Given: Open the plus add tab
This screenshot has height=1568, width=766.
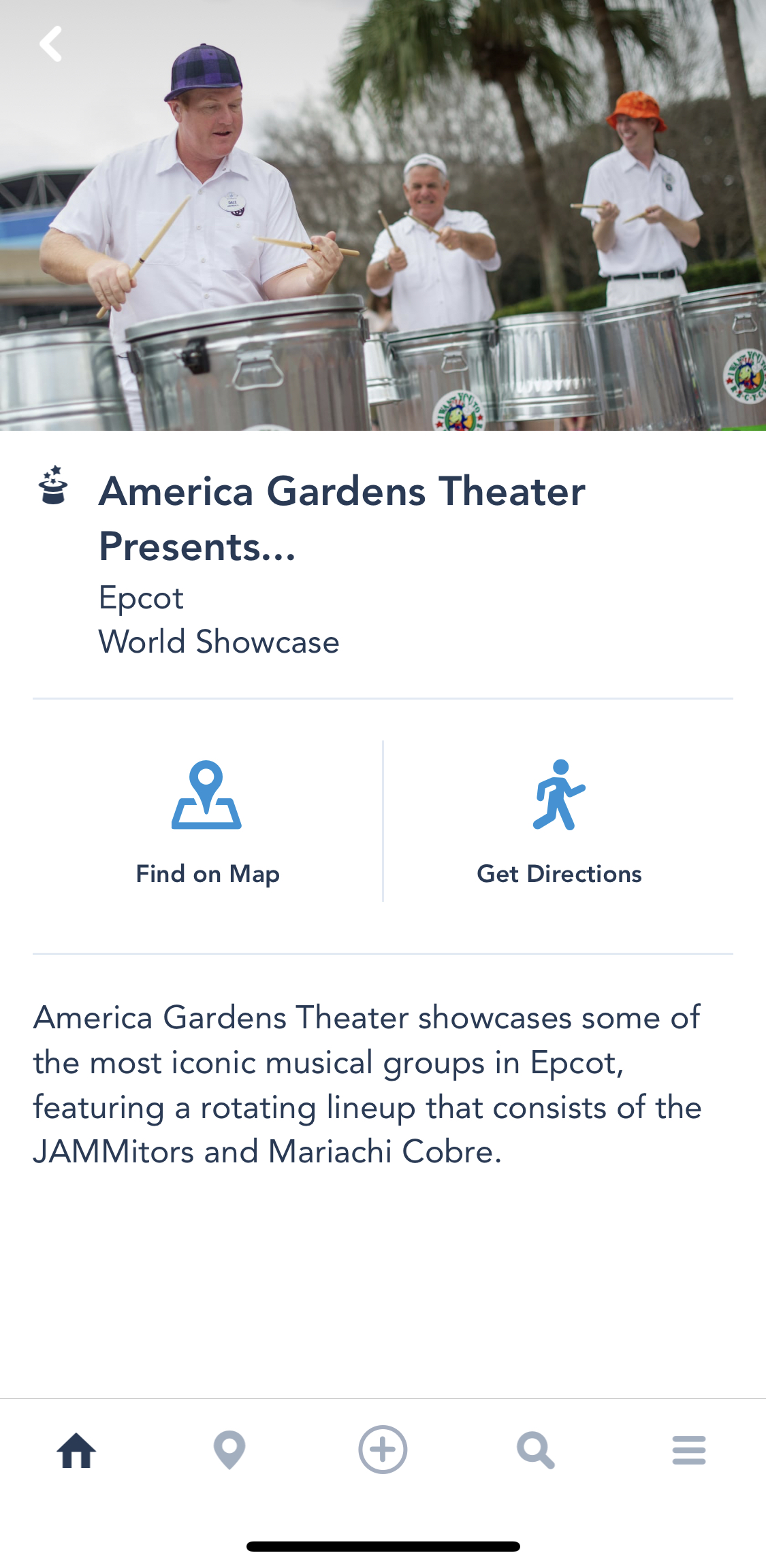Looking at the screenshot, I should 383,1450.
